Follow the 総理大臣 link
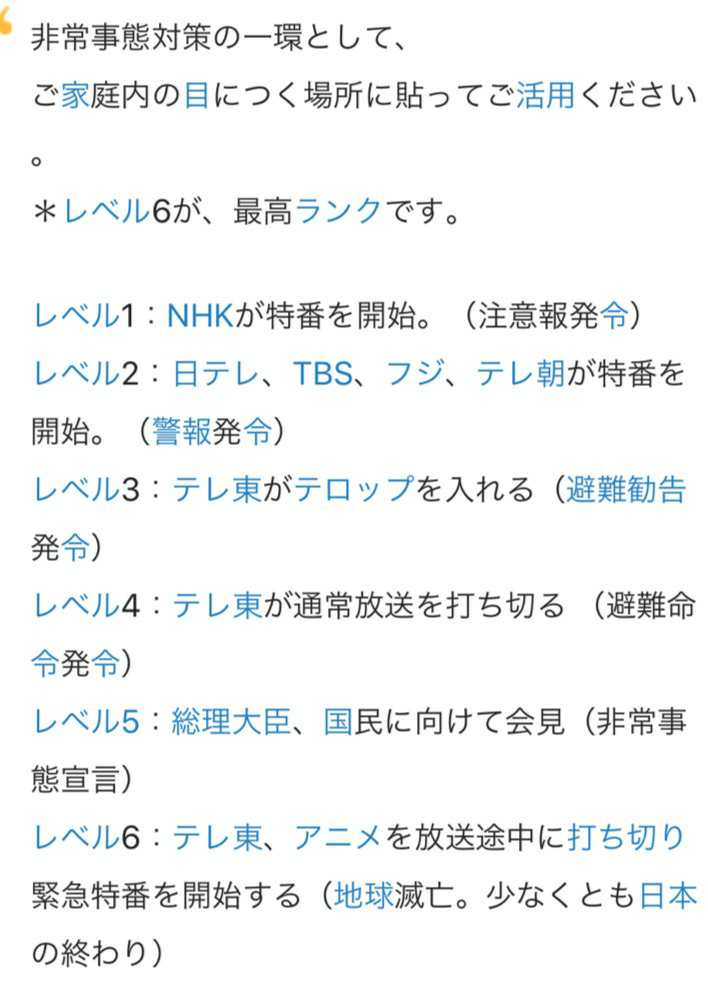The height and width of the screenshot is (988, 708). [231, 721]
